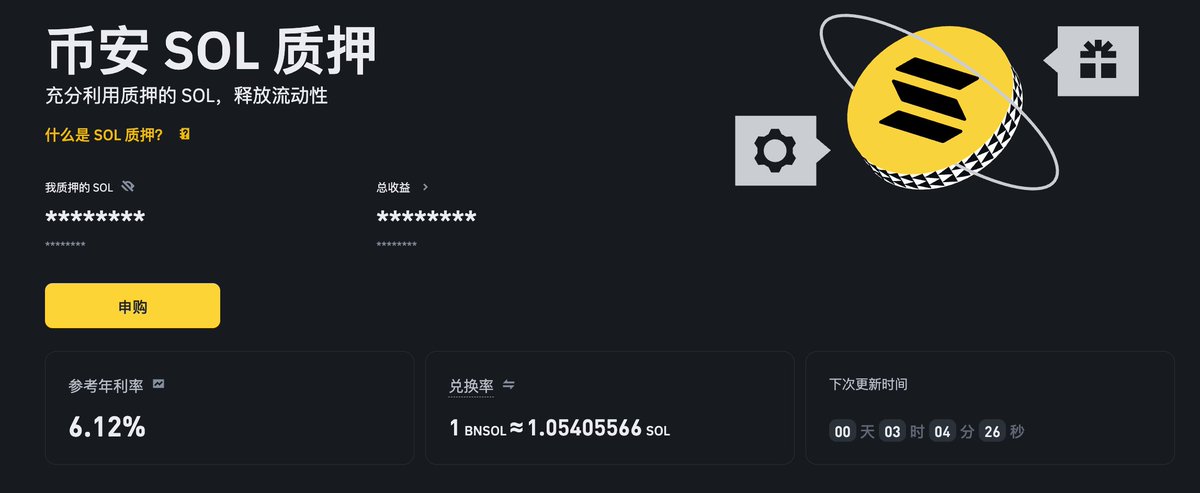Open the 什么是 SOL 质押 explainer link
The width and height of the screenshot is (1200, 493).
click(x=104, y=134)
